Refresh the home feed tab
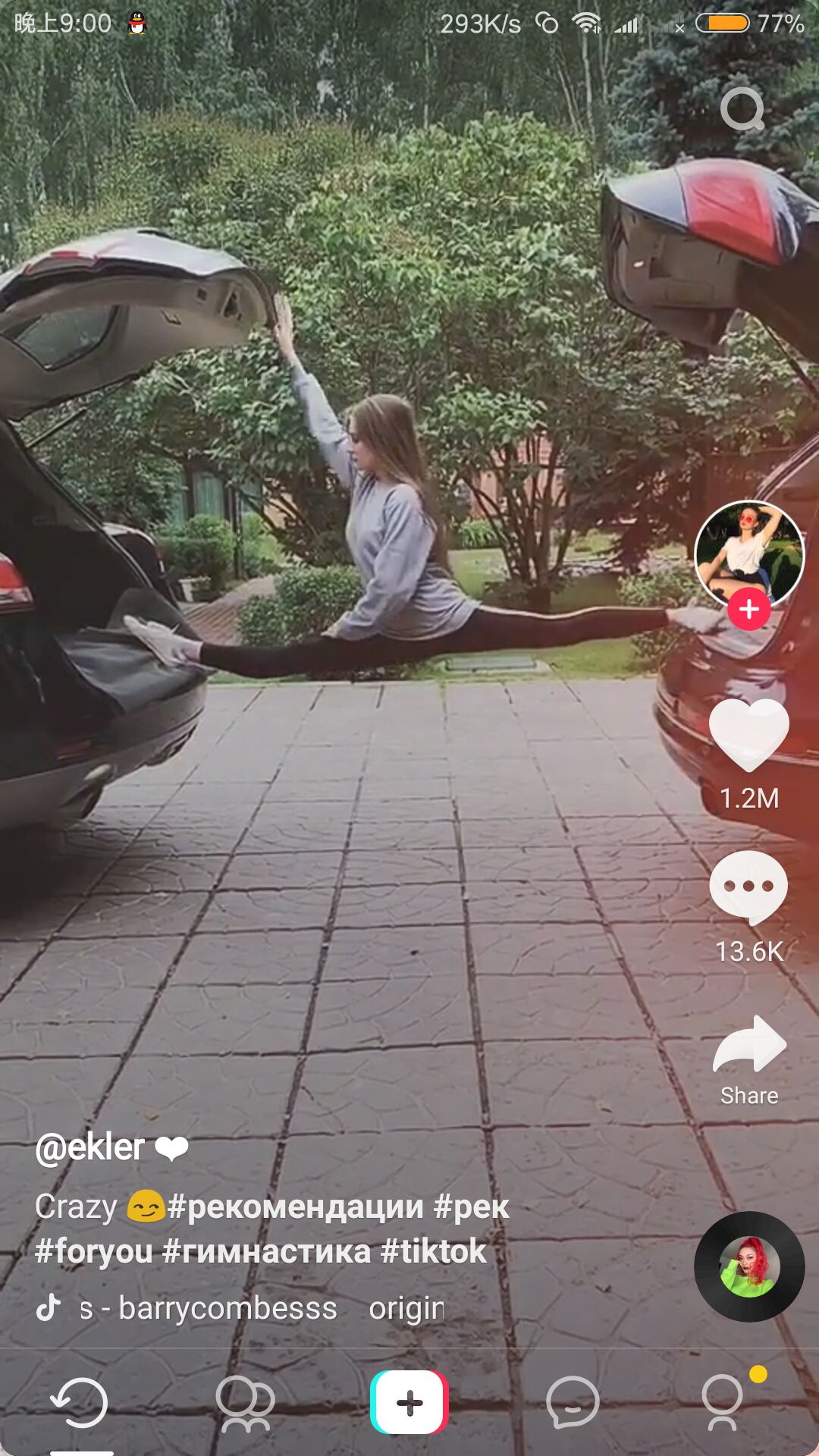 click(80, 1403)
